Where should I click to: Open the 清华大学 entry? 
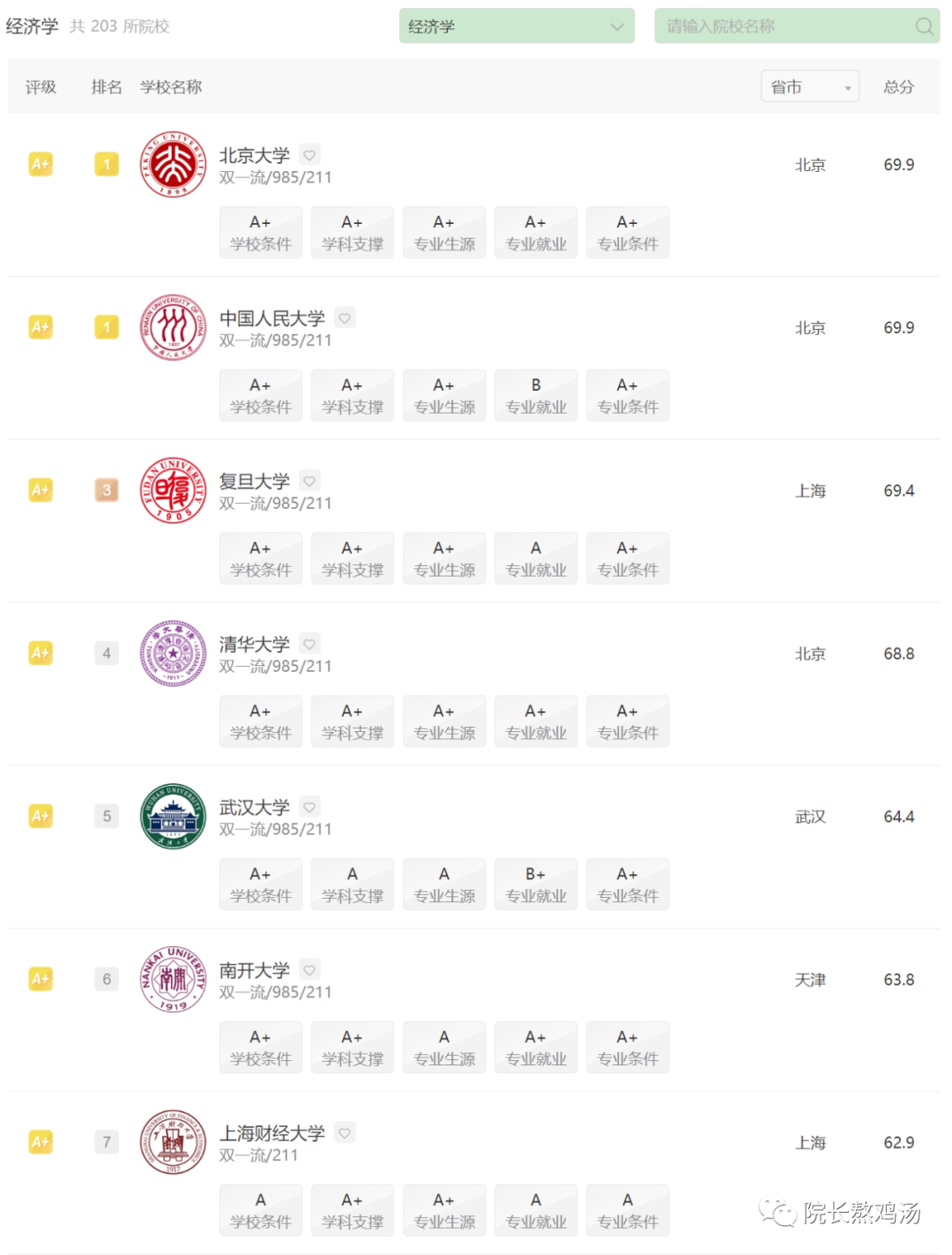(x=254, y=645)
